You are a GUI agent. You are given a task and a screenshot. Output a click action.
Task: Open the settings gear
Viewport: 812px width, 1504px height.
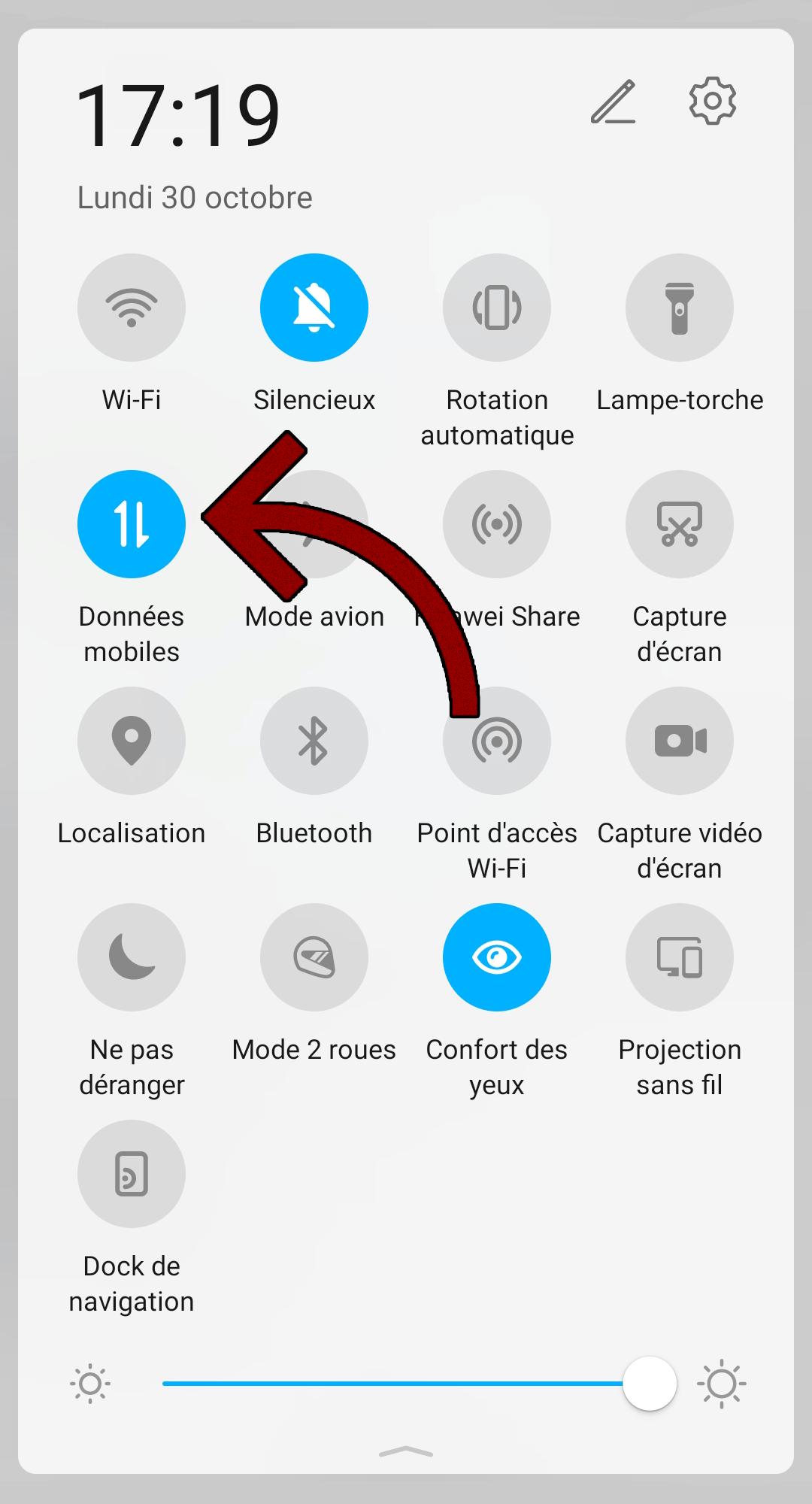pyautogui.click(x=712, y=101)
